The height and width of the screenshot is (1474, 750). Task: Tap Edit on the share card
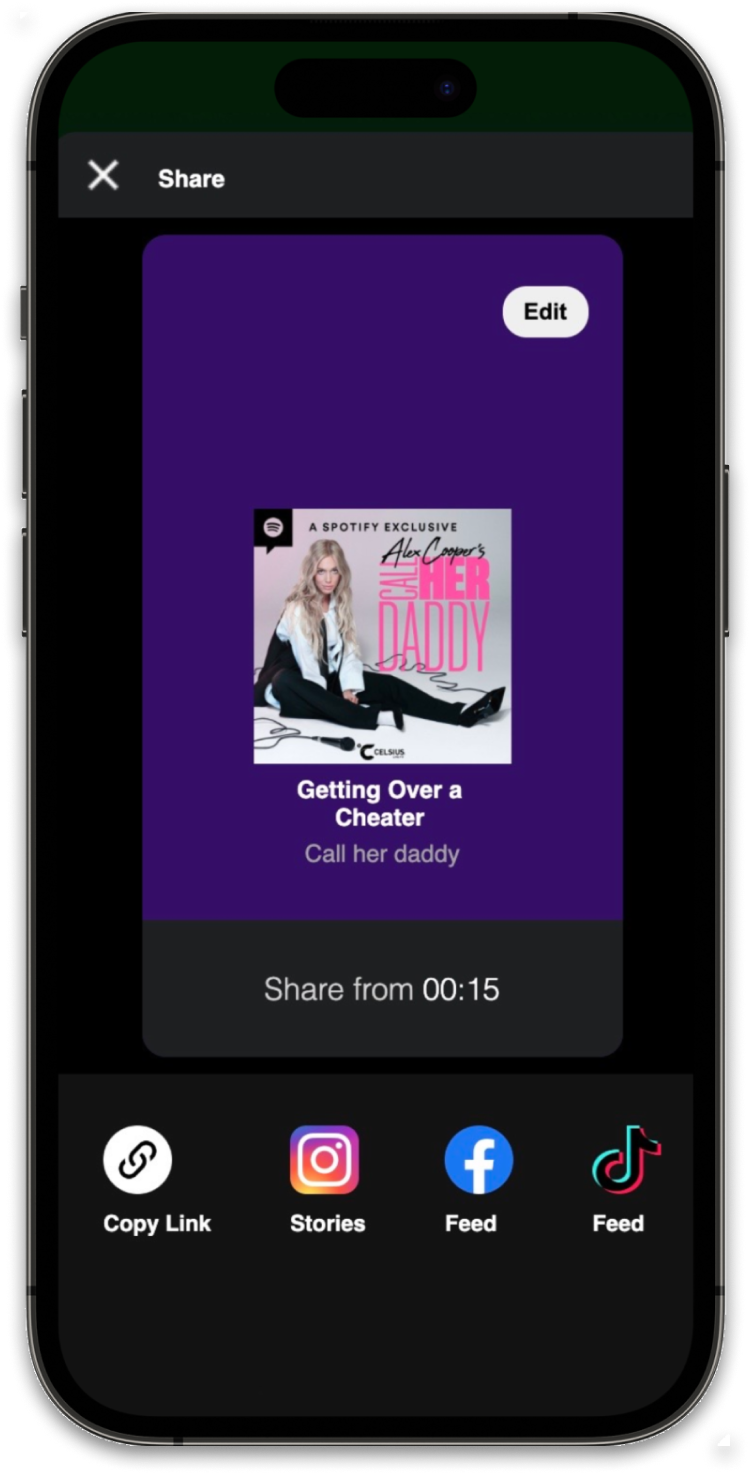545,311
